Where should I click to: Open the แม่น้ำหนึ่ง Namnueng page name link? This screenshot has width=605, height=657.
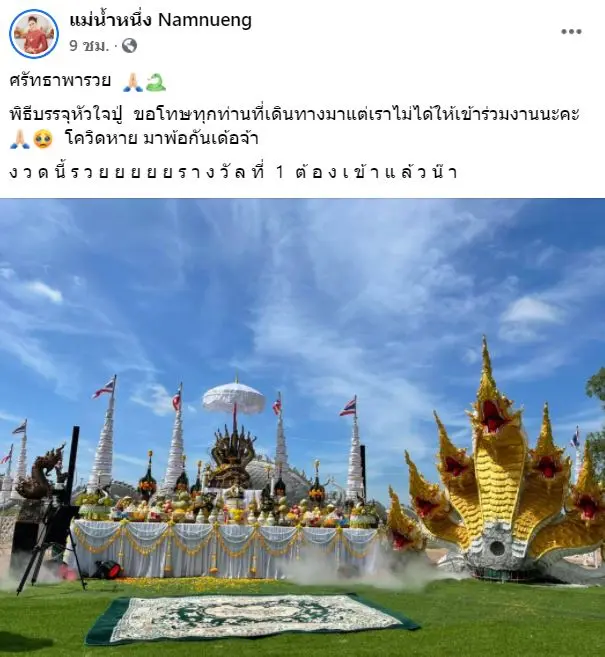[160, 20]
